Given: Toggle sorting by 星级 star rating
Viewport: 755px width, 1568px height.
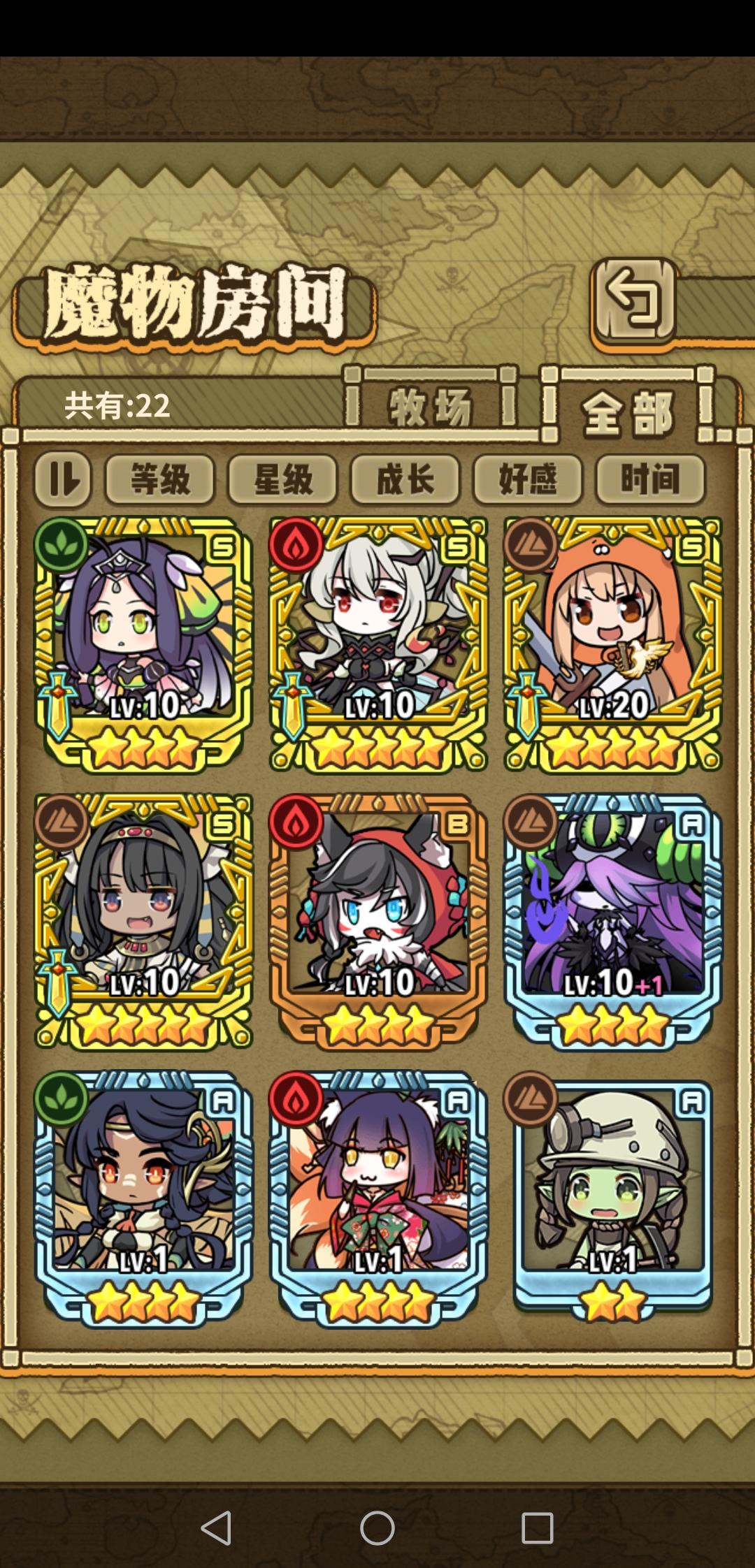Looking at the screenshot, I should pos(282,479).
